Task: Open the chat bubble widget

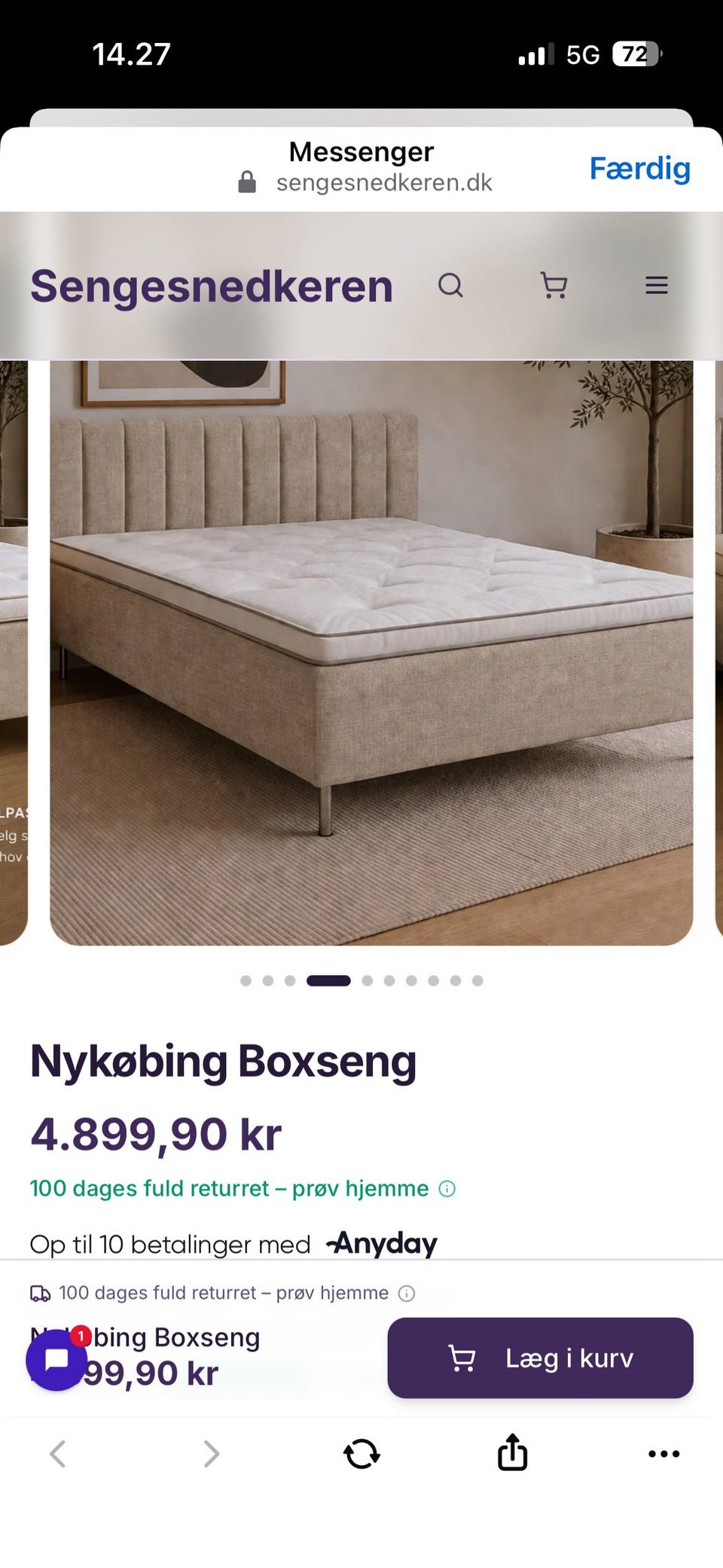Action: pyautogui.click(x=56, y=1360)
